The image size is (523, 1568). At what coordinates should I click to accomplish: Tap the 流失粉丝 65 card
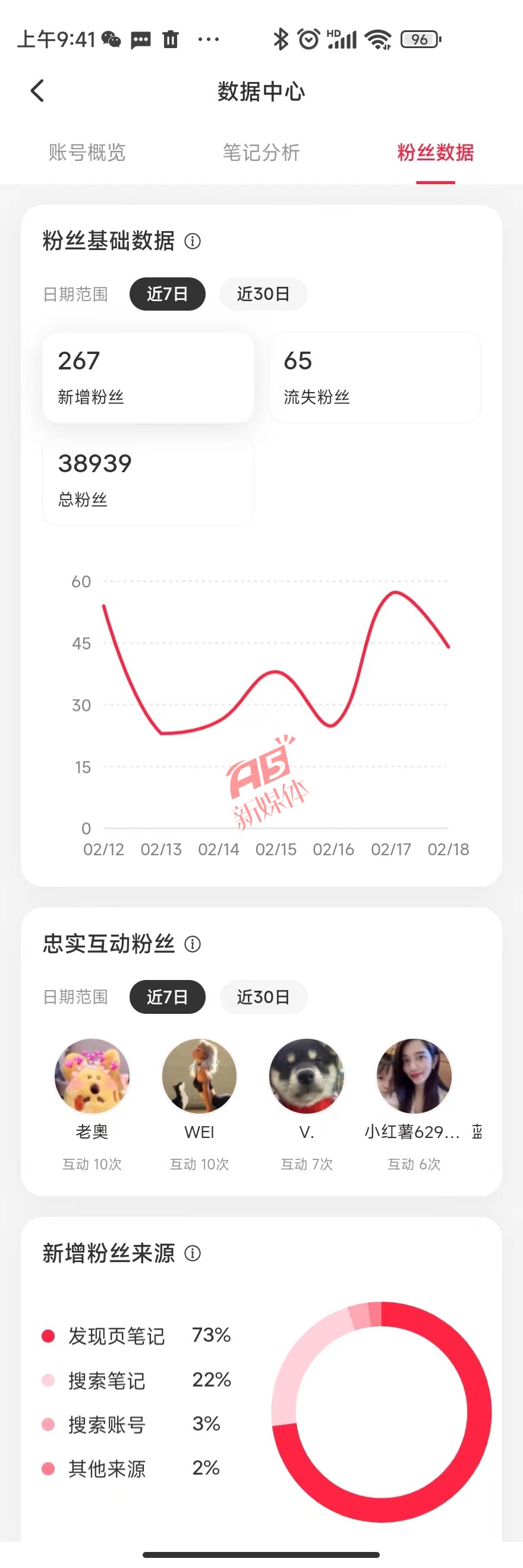pos(374,377)
